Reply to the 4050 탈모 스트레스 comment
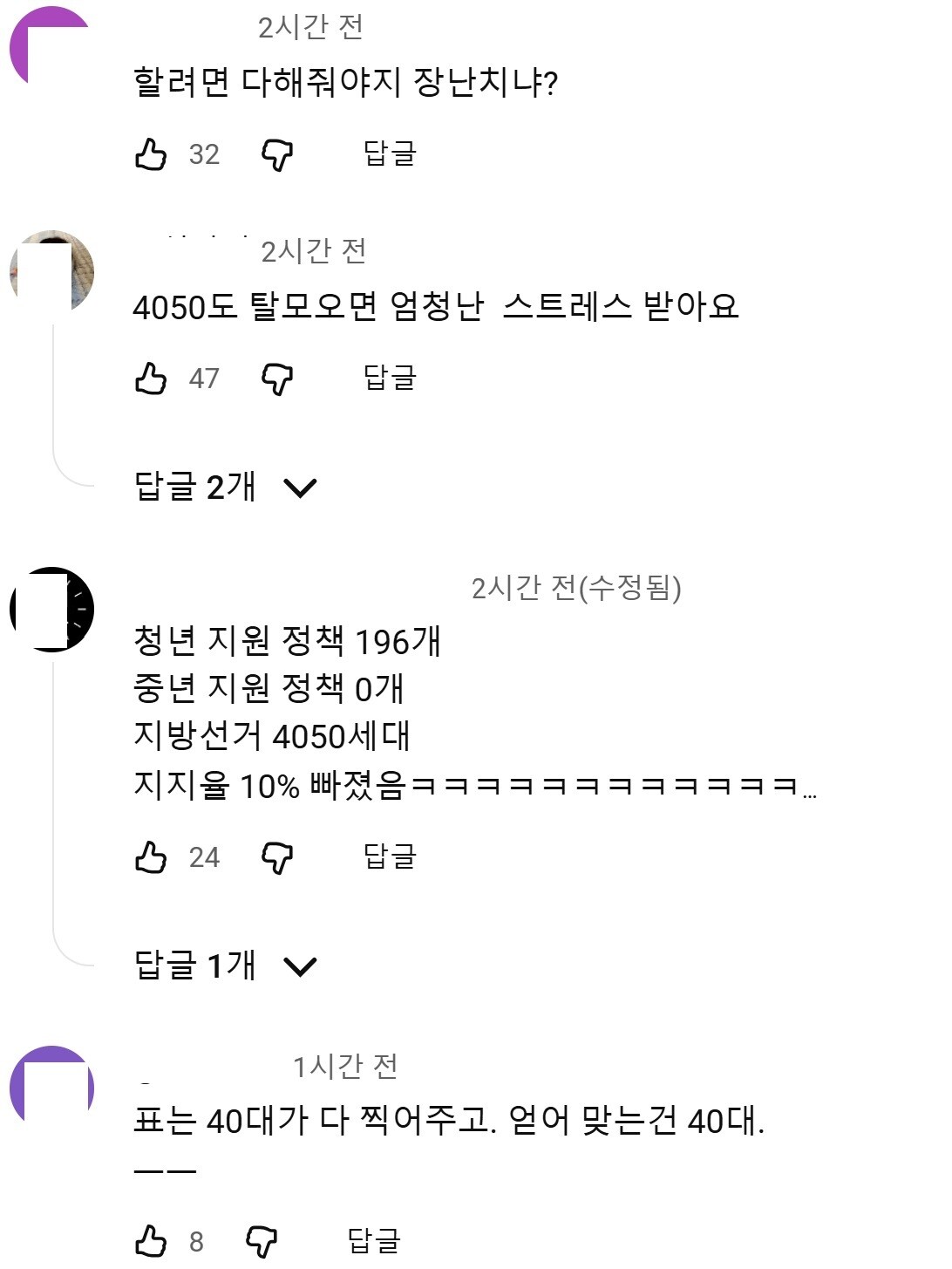Image resolution: width=952 pixels, height=1269 pixels. click(x=390, y=378)
